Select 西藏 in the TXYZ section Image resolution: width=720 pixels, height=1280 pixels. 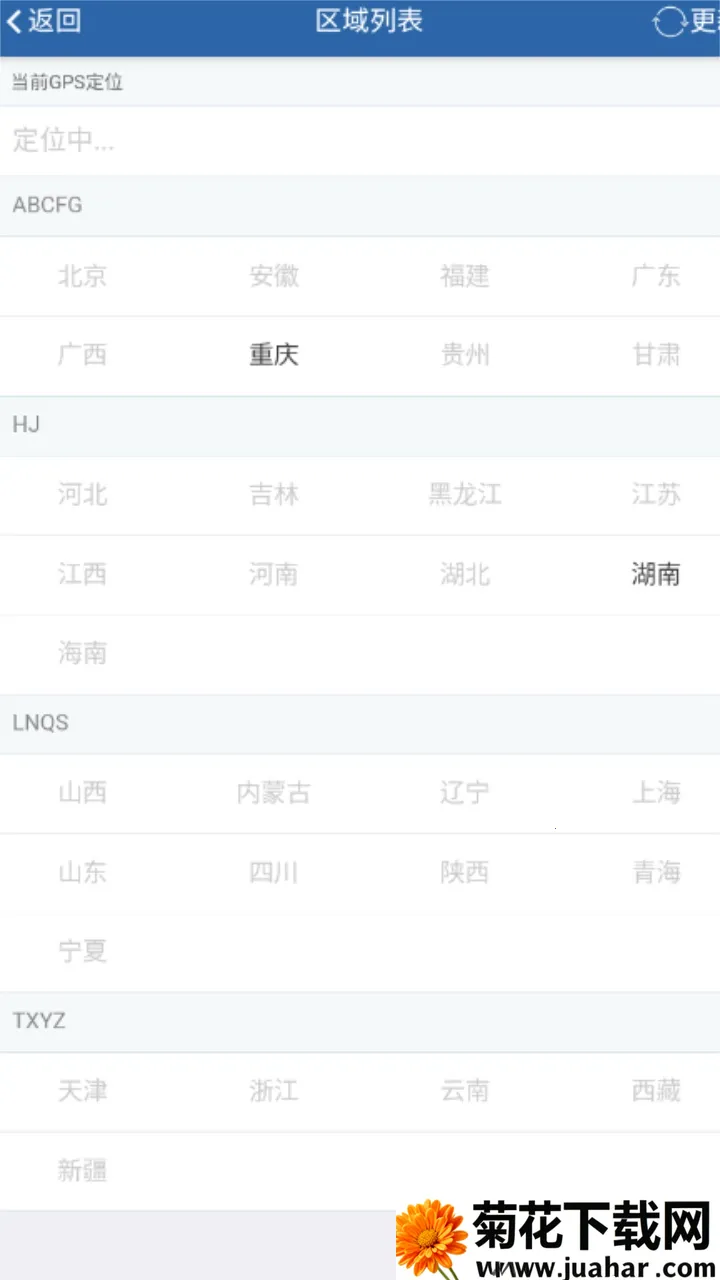click(x=656, y=1092)
